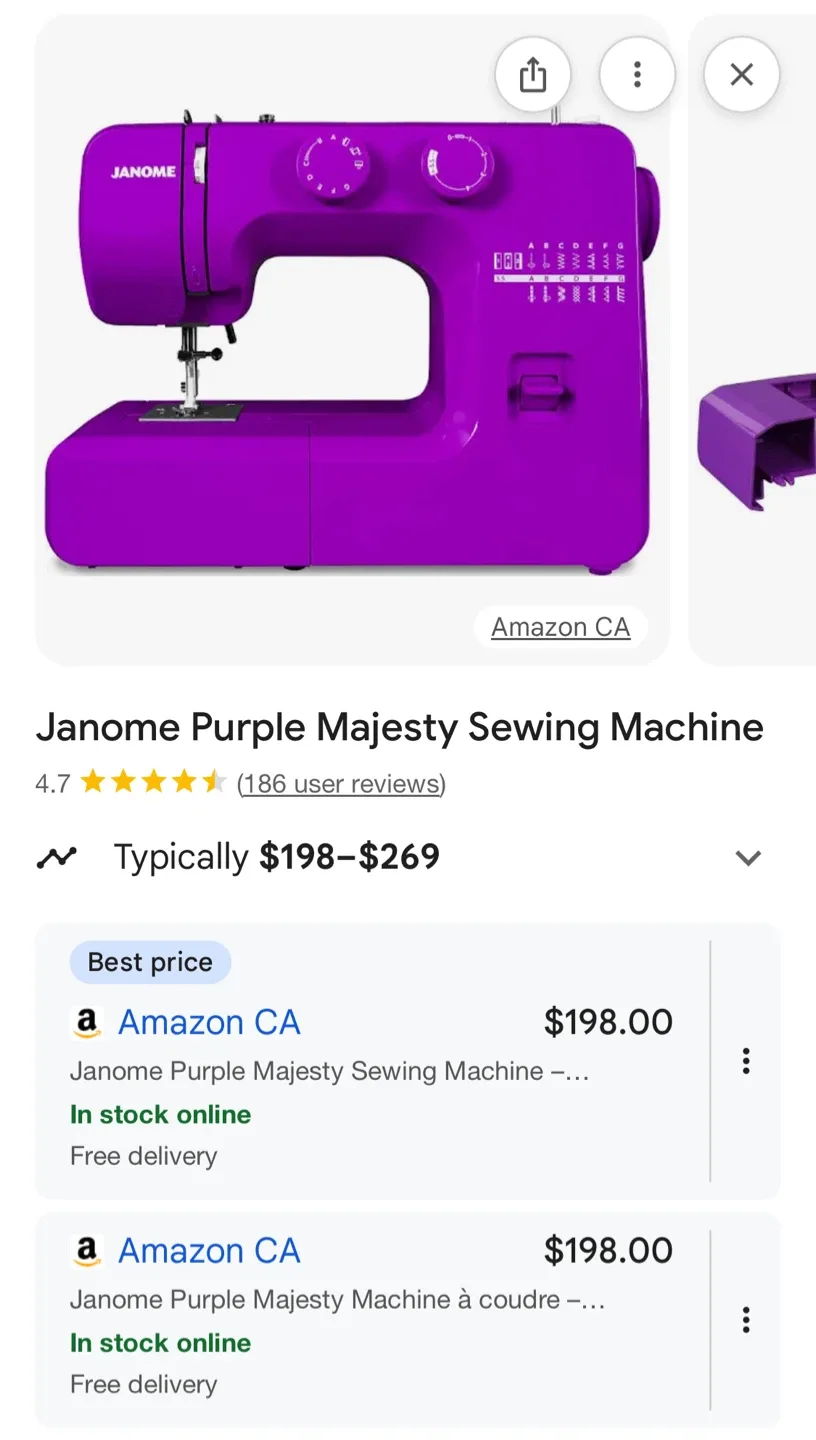Click the share icon on the product image
The width and height of the screenshot is (816, 1440).
(533, 74)
